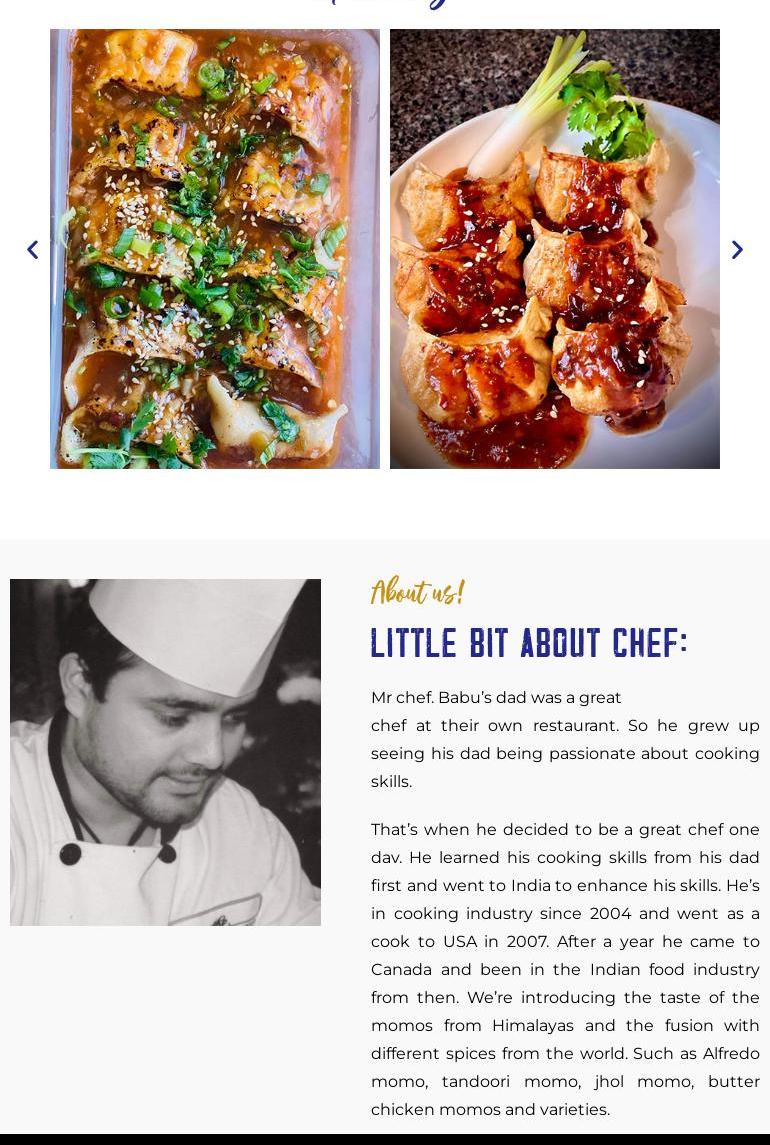Open the fried momos plate photo
Screen dimensions: 770x1145
coord(555,249)
